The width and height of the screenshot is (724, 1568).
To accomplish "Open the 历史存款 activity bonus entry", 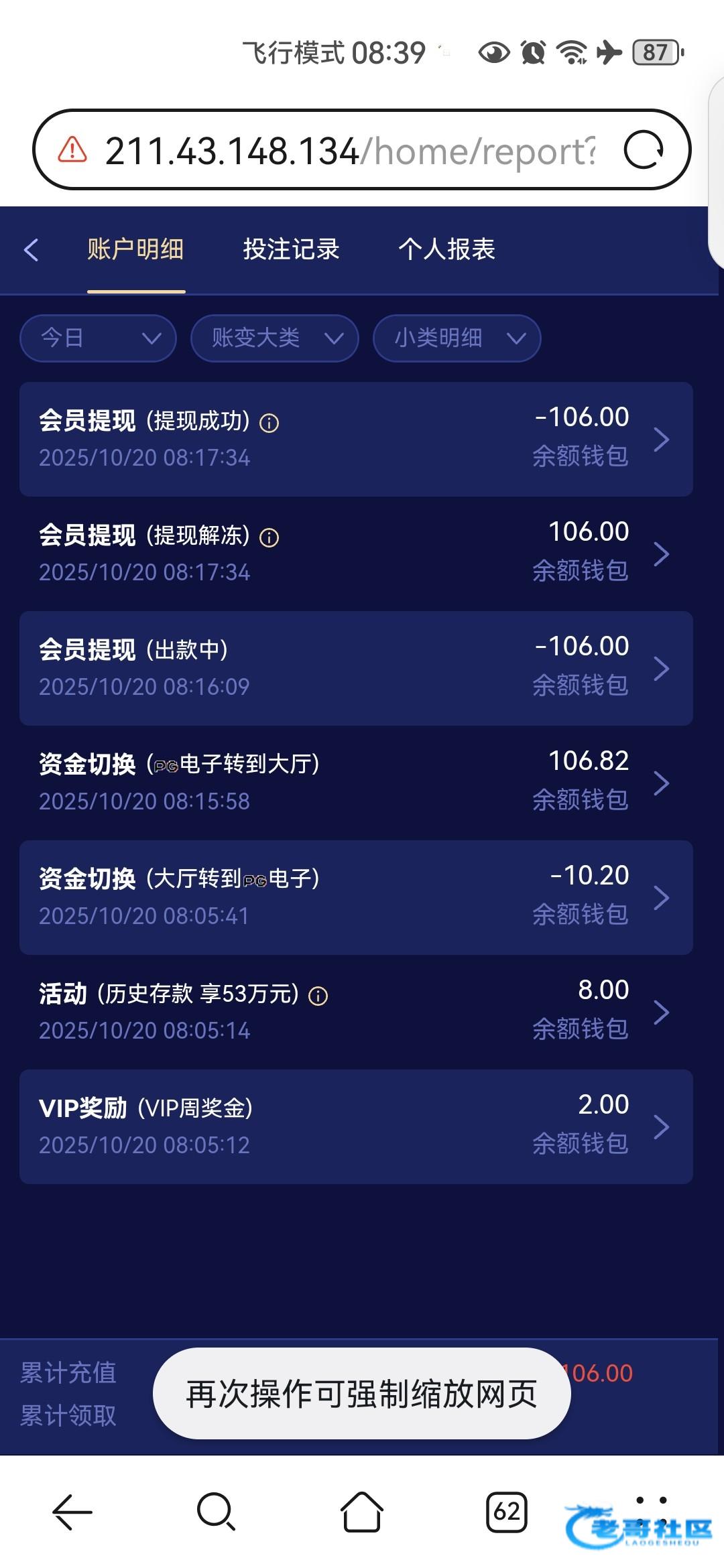I will (356, 1012).
